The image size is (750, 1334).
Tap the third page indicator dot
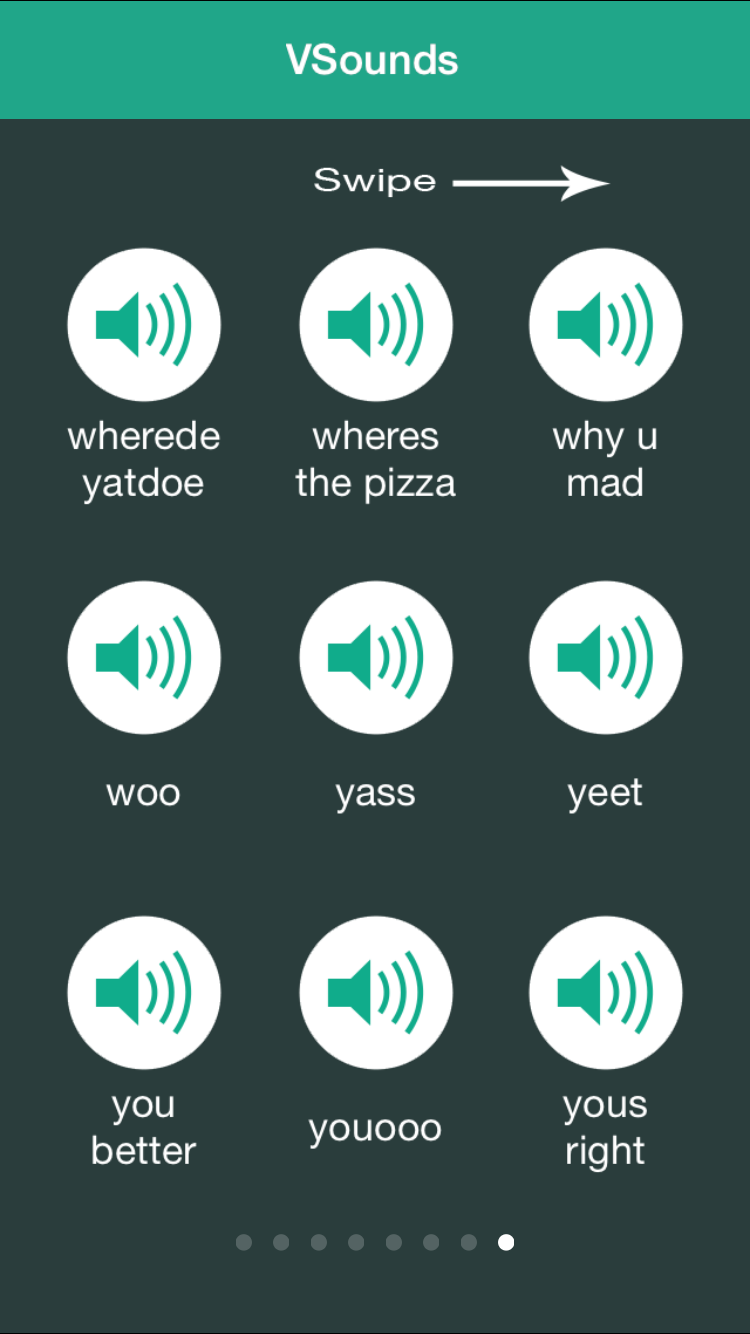tap(318, 1242)
